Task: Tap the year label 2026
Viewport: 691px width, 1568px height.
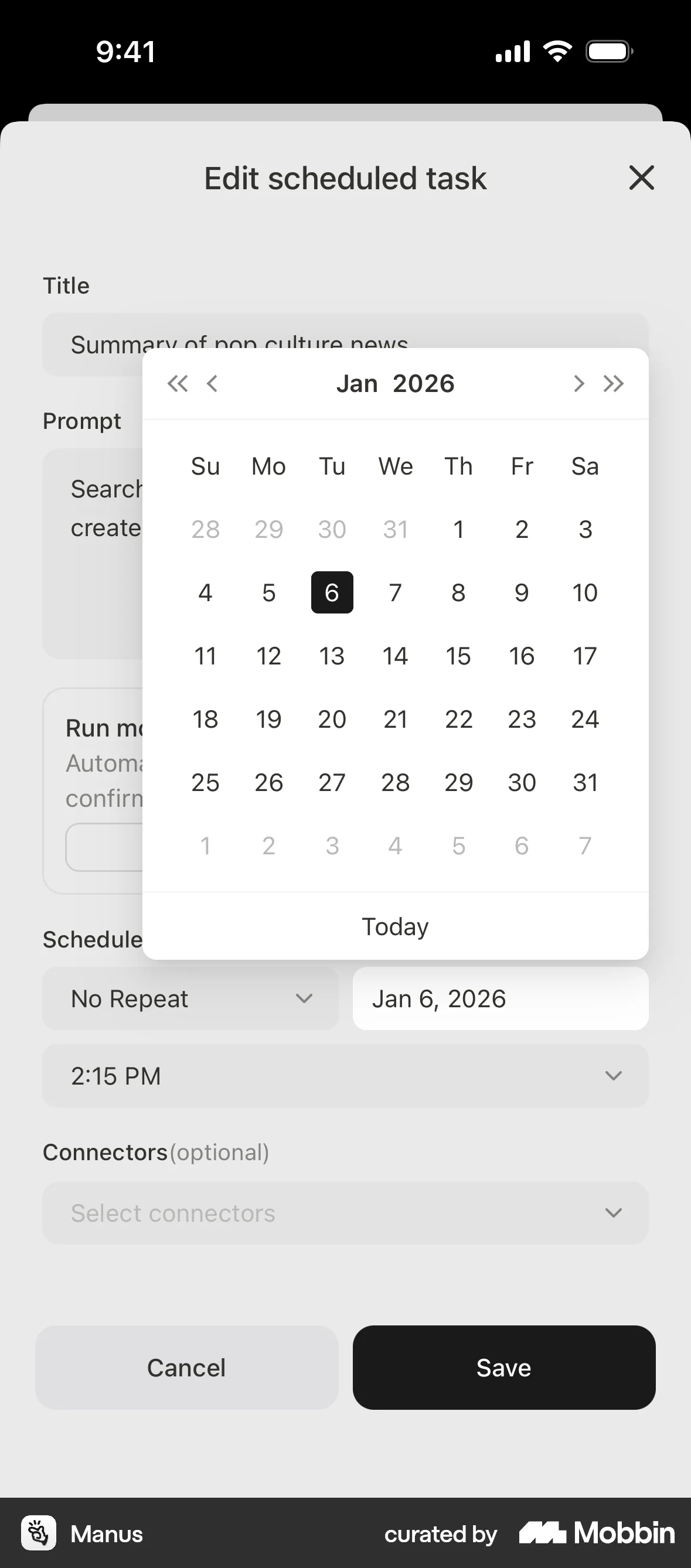Action: [x=424, y=383]
